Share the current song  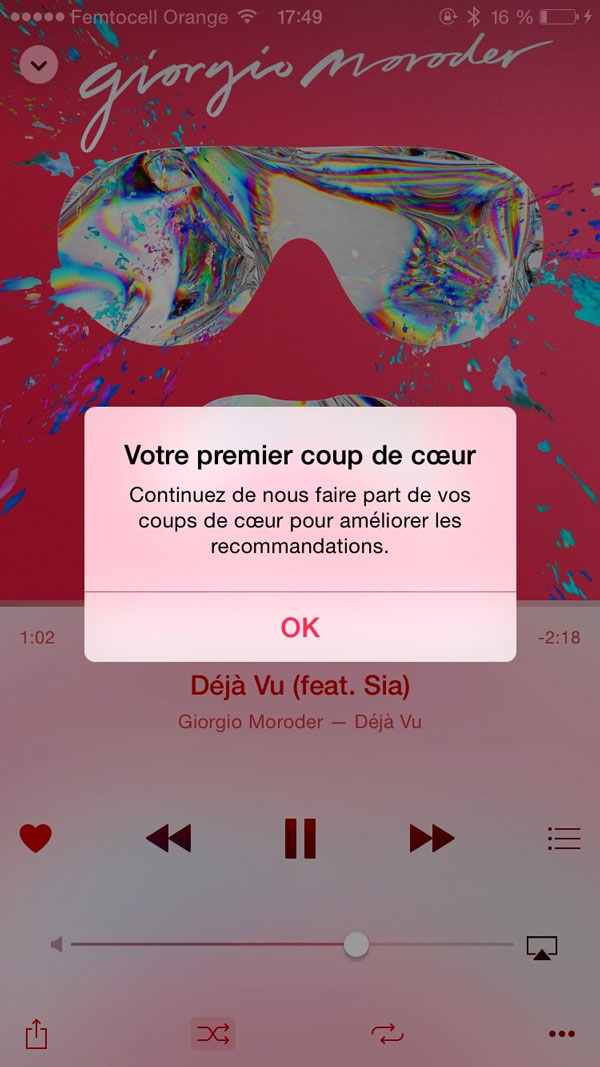point(37,1034)
